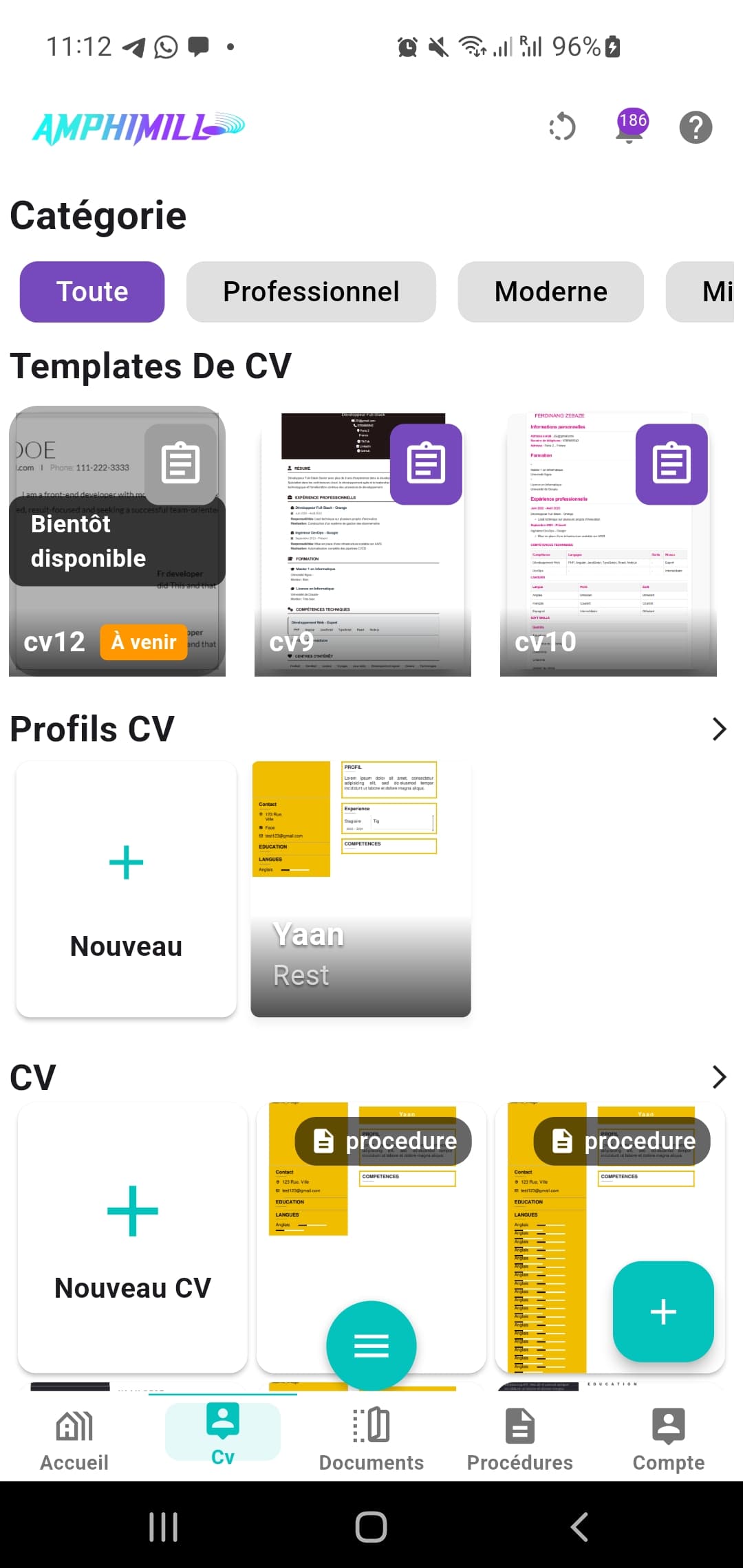Tap the refresh sync icon
Viewport: 743px width, 1568px height.
pos(562,127)
